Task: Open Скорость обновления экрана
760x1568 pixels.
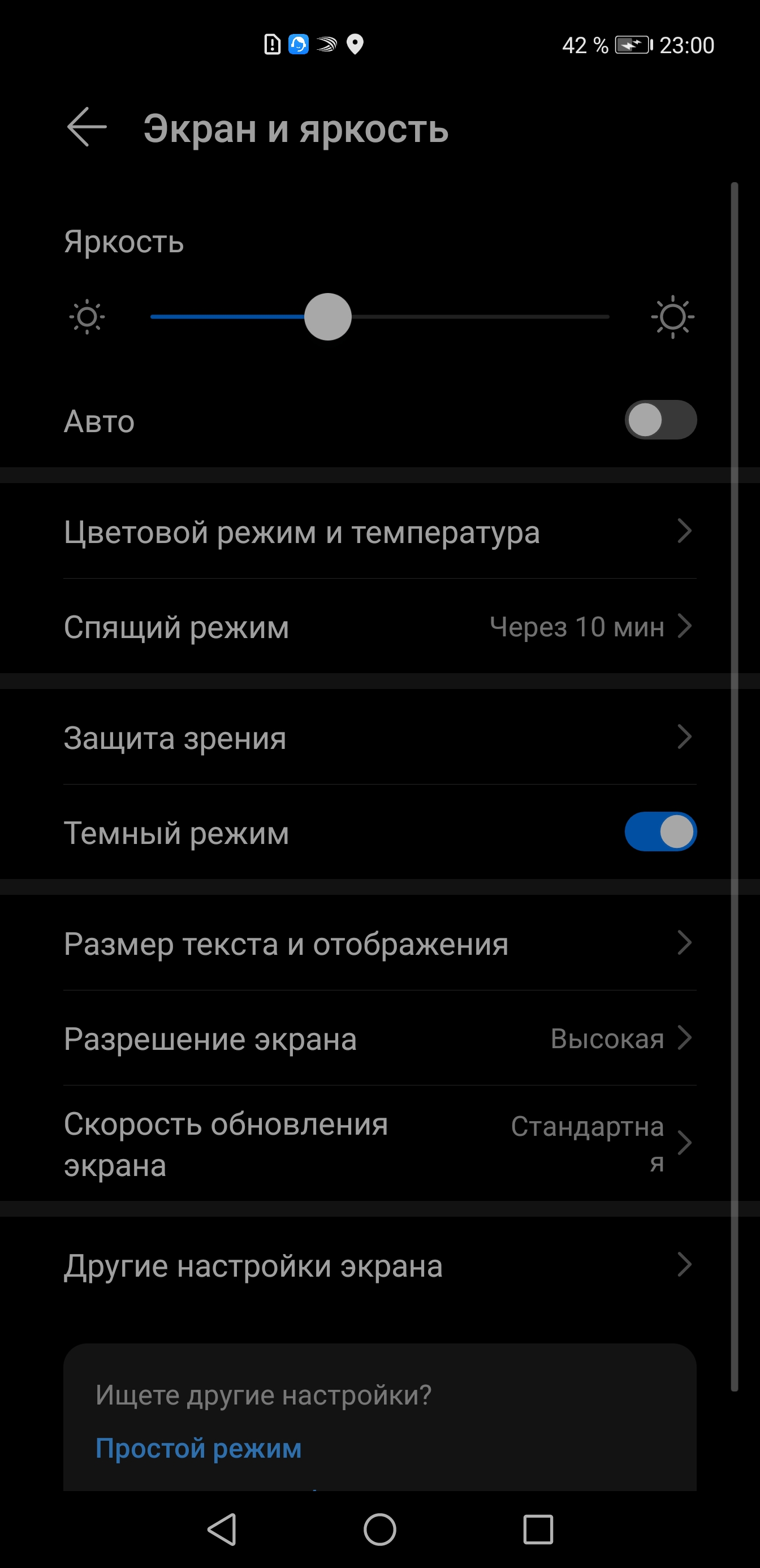Action: point(379,1143)
